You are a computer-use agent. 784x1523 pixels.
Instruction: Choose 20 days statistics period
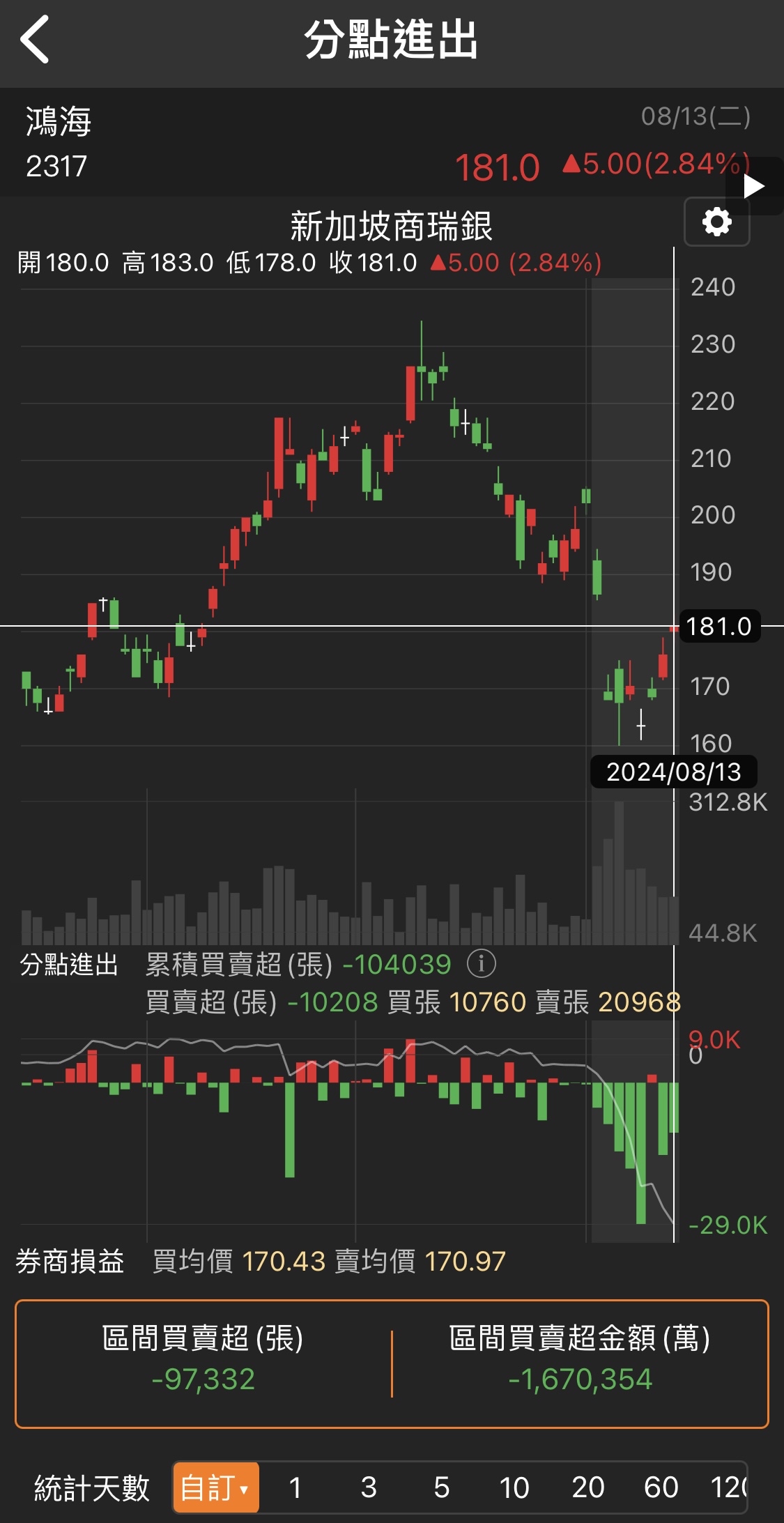[587, 1487]
